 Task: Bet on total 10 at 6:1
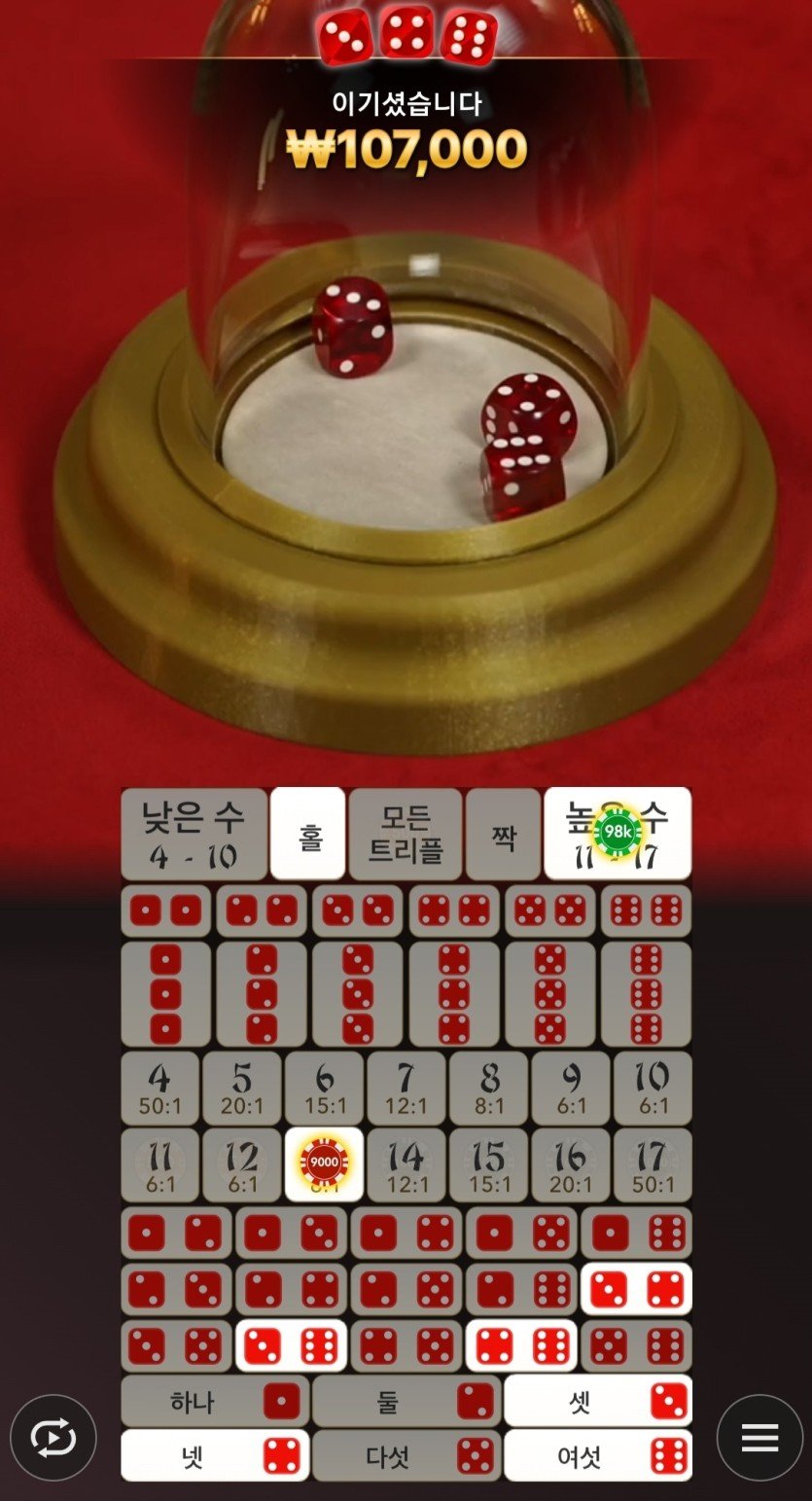(x=653, y=1088)
